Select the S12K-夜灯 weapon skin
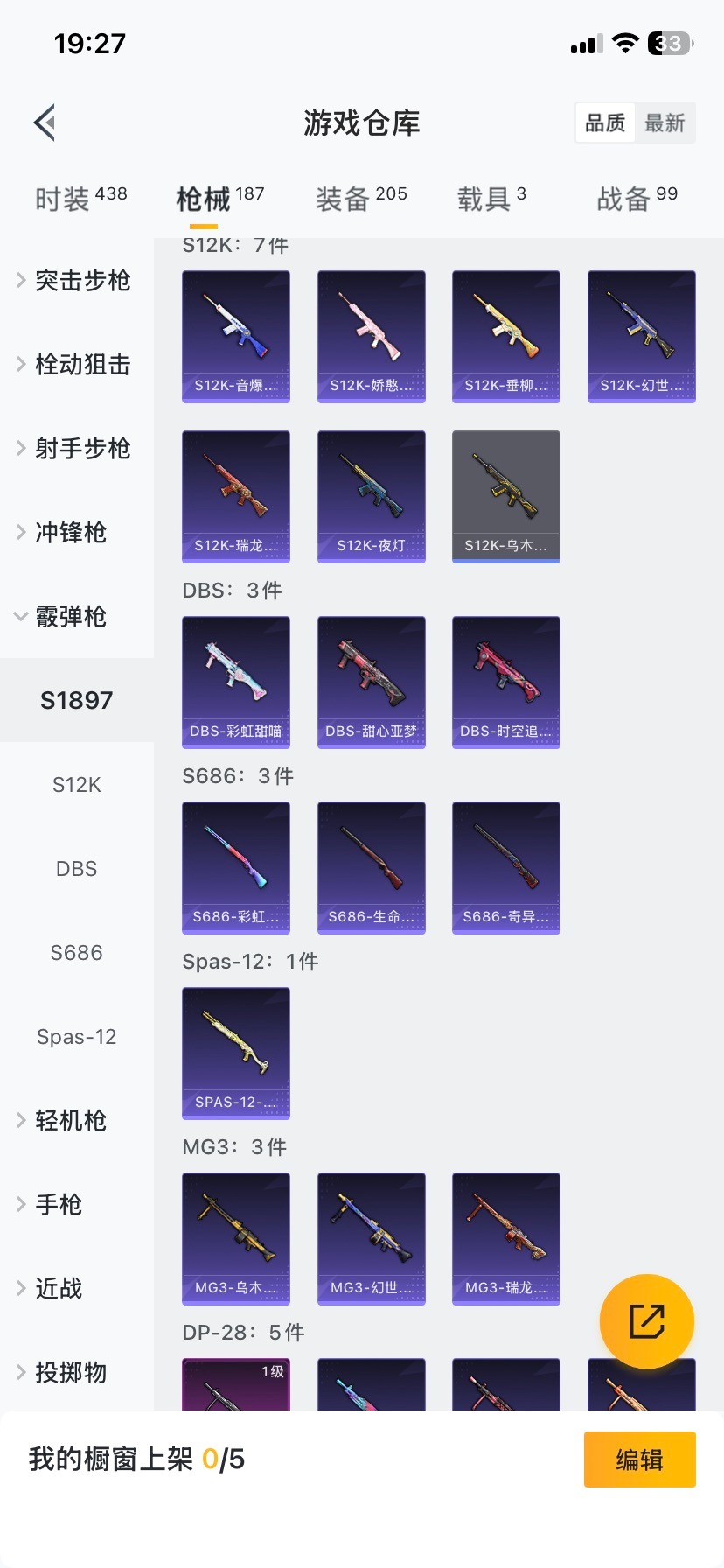724x1568 pixels. pyautogui.click(x=371, y=496)
